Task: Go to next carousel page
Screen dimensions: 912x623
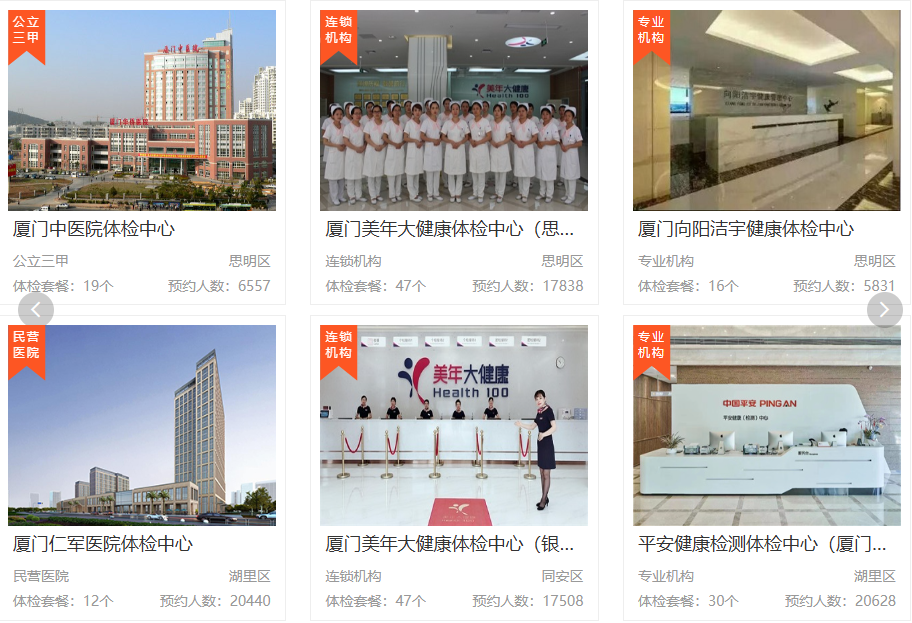Action: click(x=884, y=310)
